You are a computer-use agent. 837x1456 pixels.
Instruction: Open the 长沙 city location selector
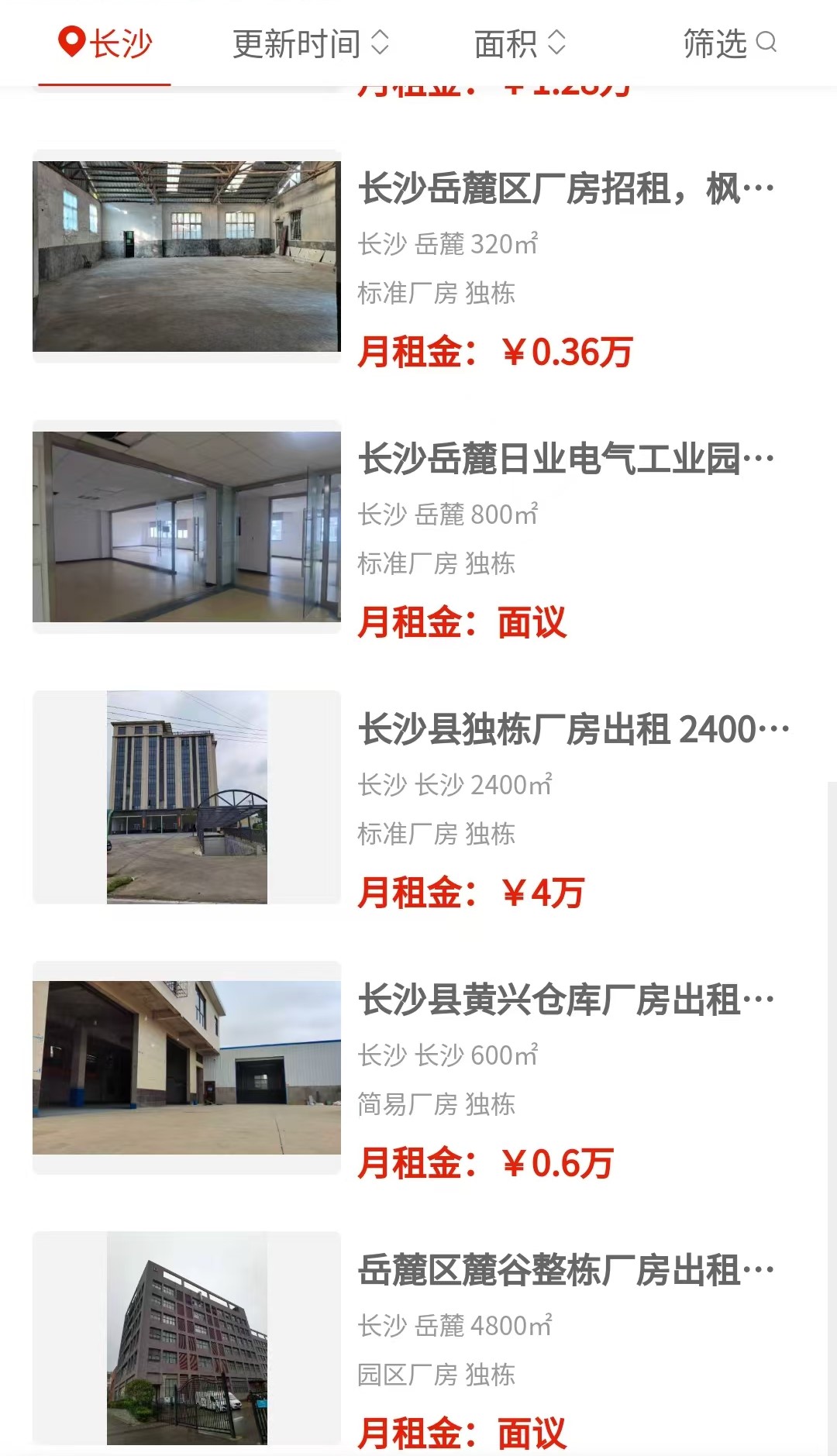click(105, 43)
